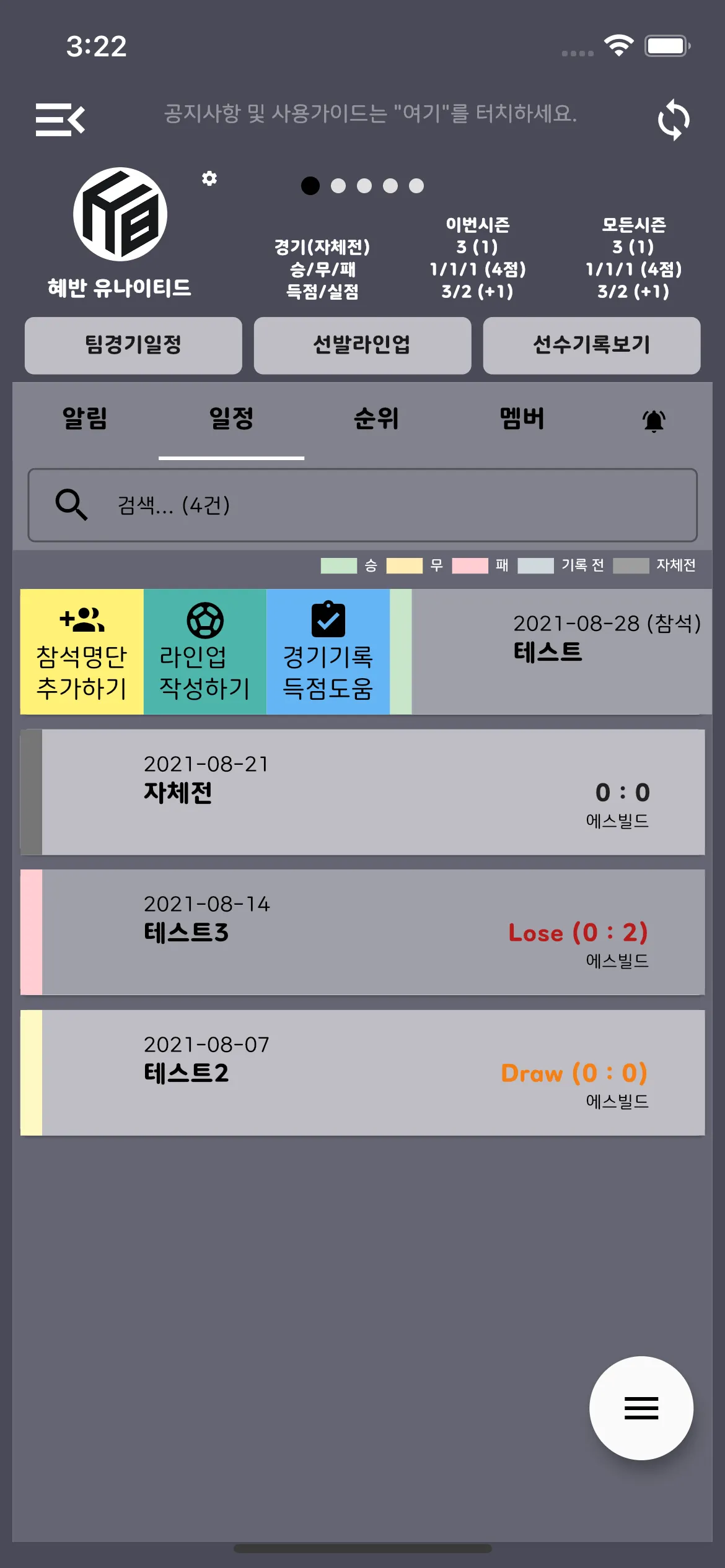Open the team settings gear

pos(209,178)
